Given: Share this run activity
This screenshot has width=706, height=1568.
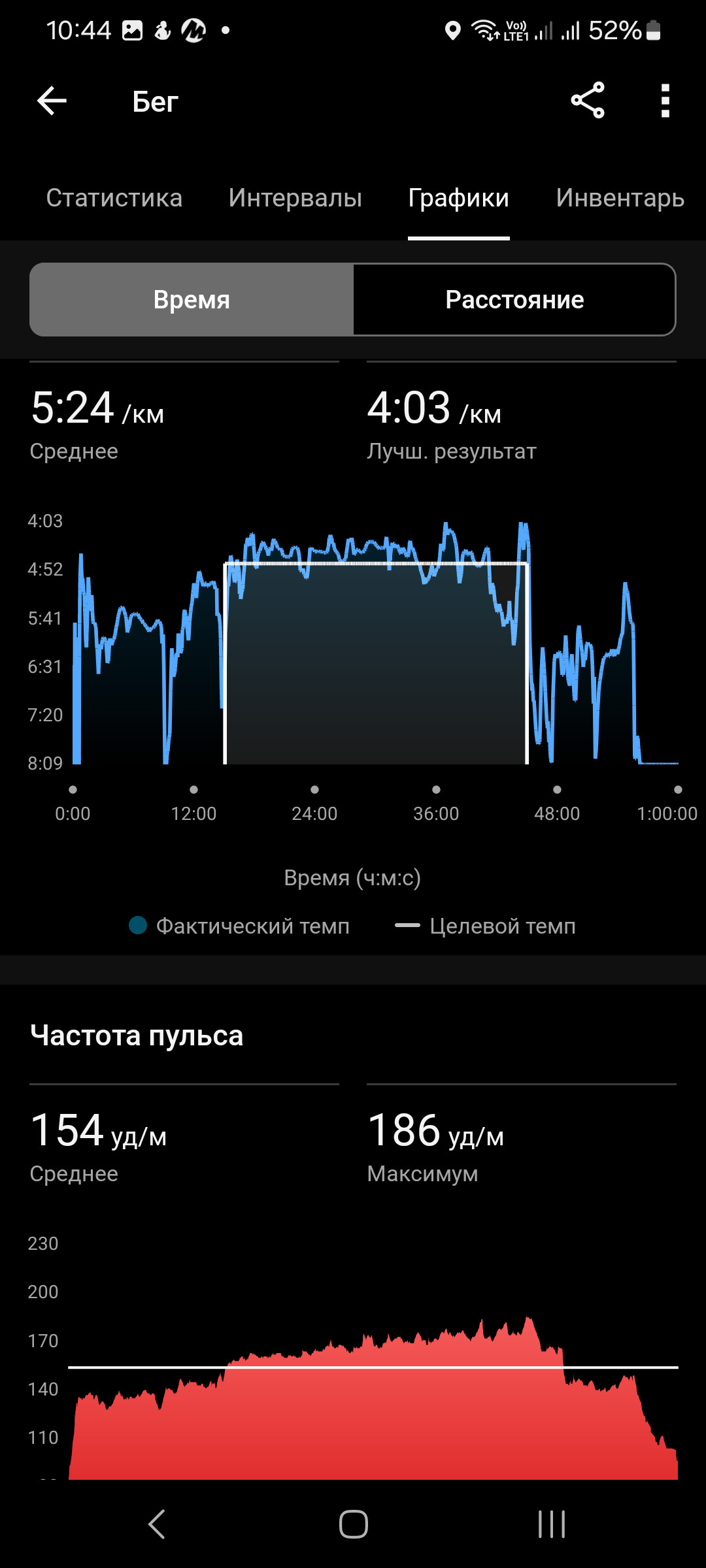Looking at the screenshot, I should 588,100.
